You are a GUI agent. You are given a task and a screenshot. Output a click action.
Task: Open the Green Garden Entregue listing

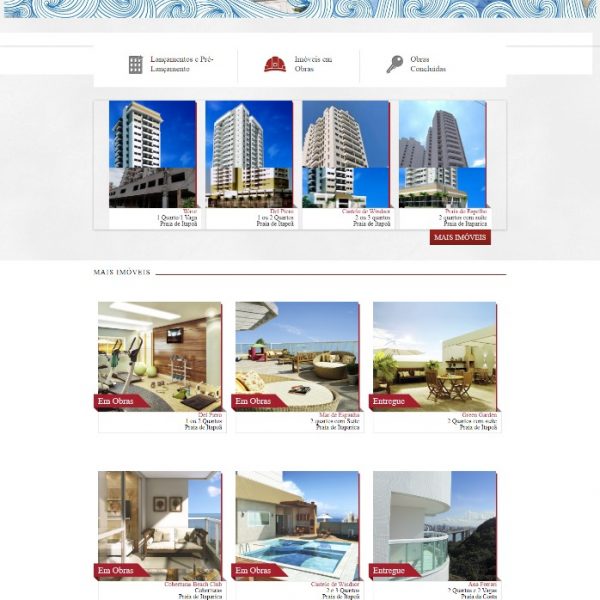pos(434,360)
